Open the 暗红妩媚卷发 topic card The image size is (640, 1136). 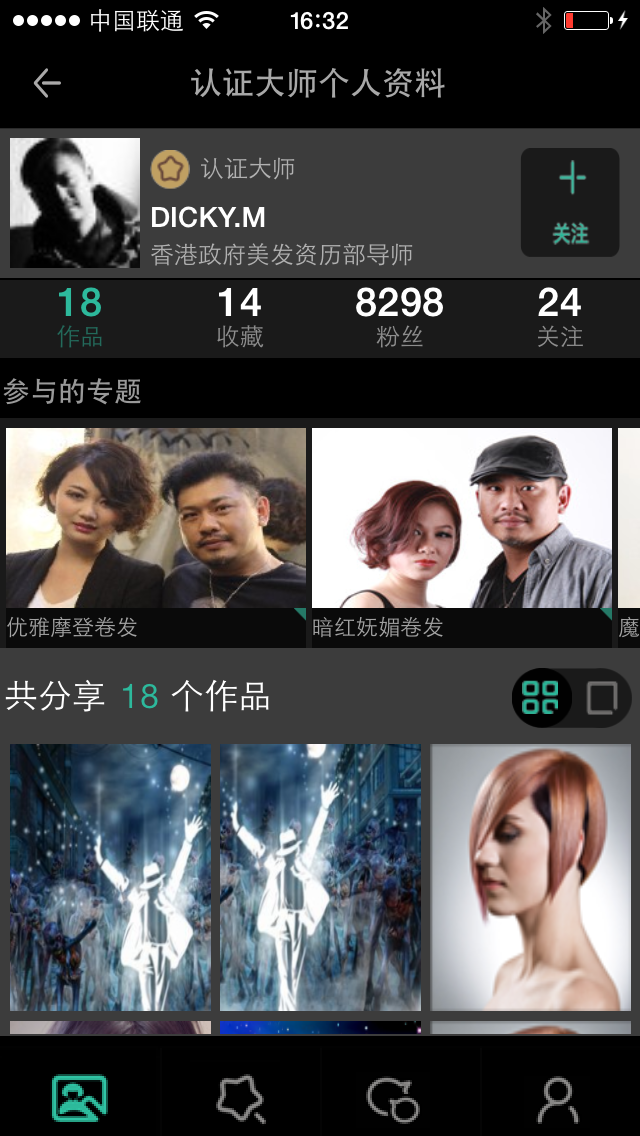[x=462, y=536]
